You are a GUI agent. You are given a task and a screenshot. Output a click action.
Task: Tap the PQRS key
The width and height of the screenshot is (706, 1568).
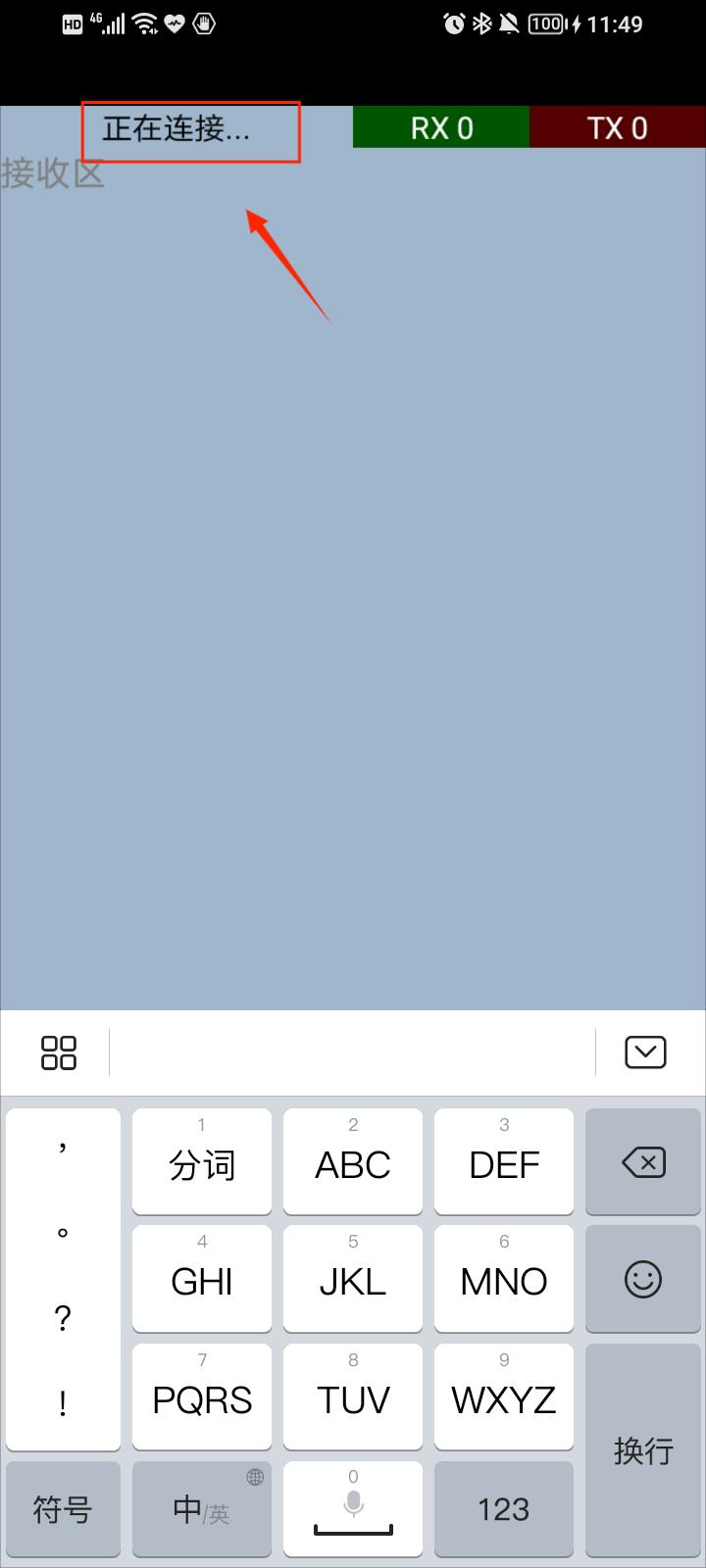(202, 1397)
